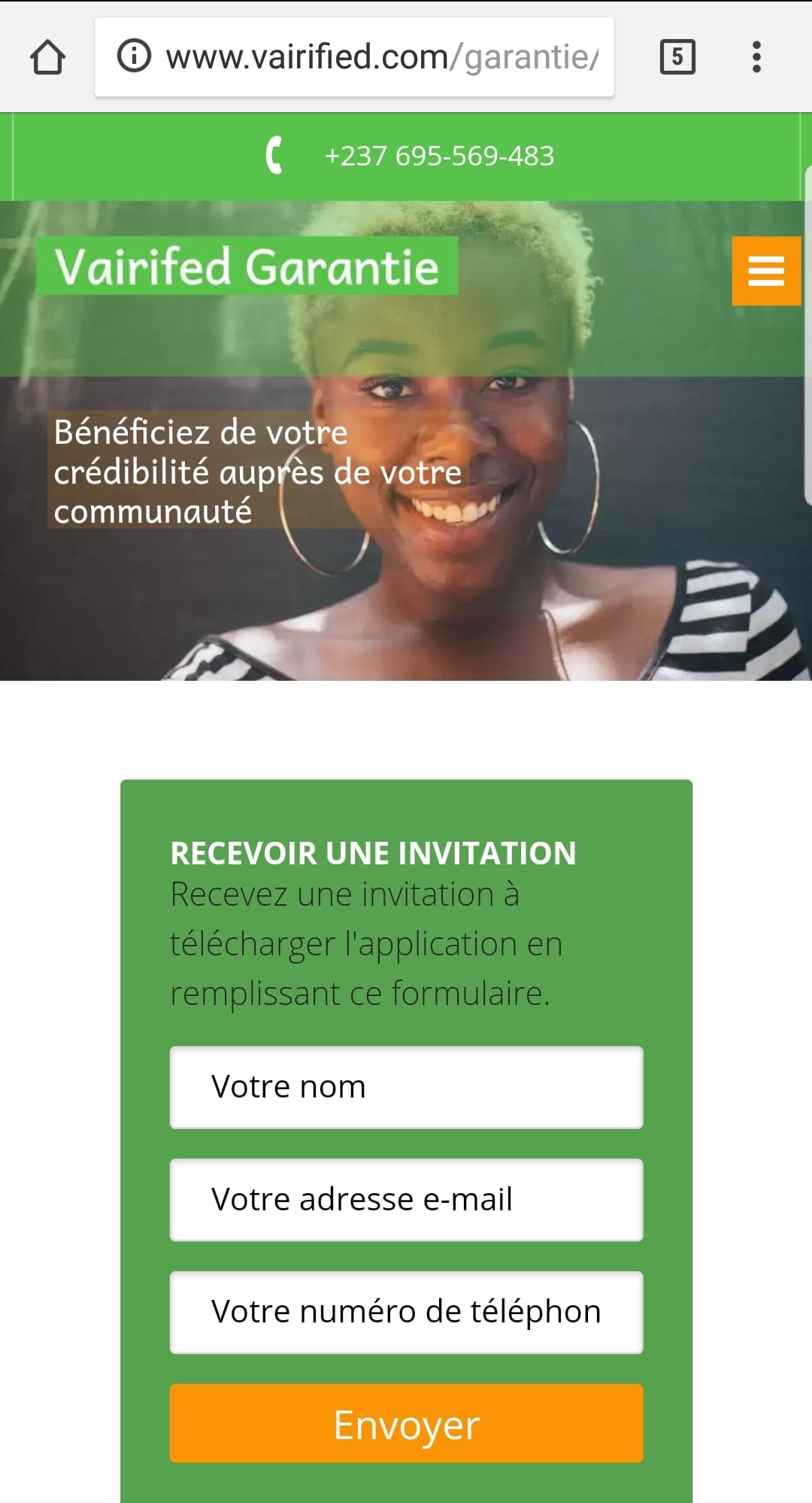
Task: Open the tab switcher showing 5 tabs
Action: (x=677, y=57)
